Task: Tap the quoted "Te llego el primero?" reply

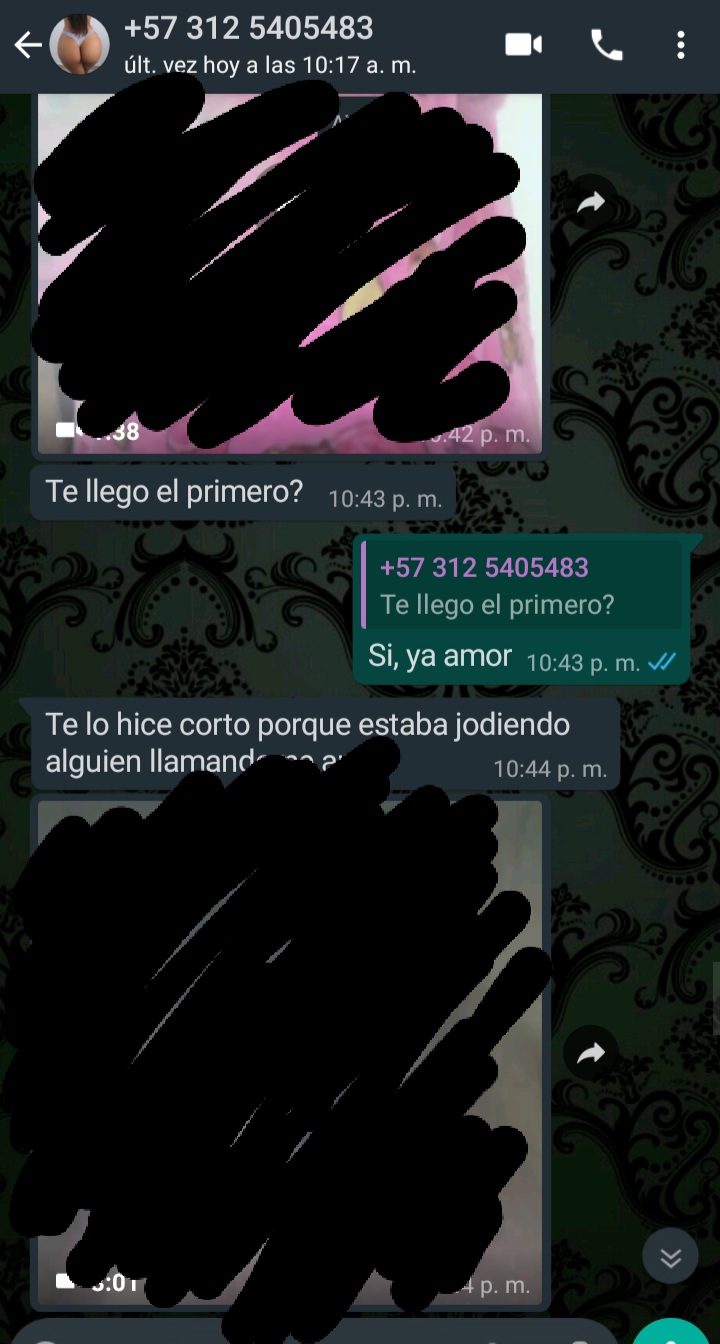Action: point(521,586)
